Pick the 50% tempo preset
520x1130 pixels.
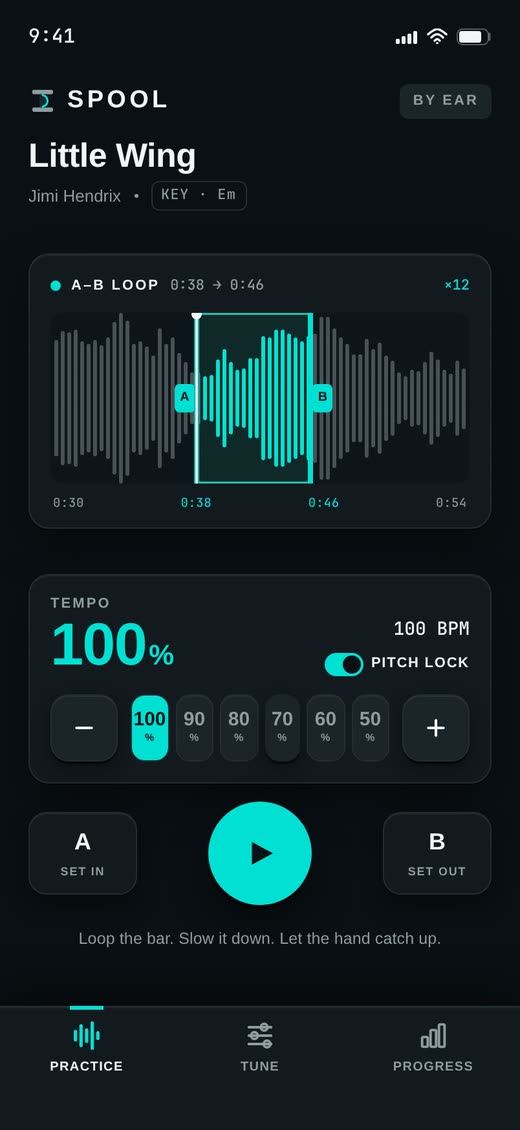click(370, 728)
